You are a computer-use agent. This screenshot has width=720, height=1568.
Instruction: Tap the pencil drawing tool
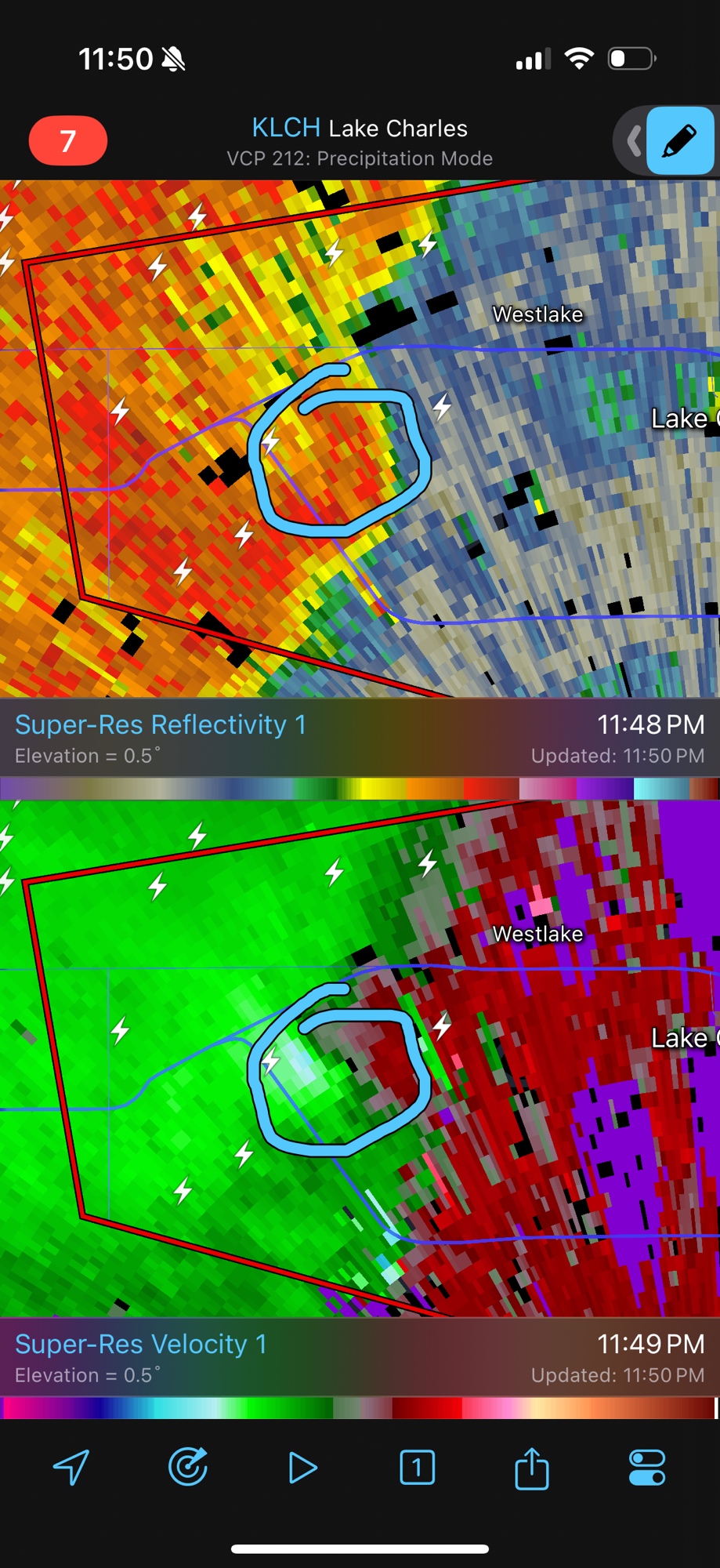[x=679, y=141]
